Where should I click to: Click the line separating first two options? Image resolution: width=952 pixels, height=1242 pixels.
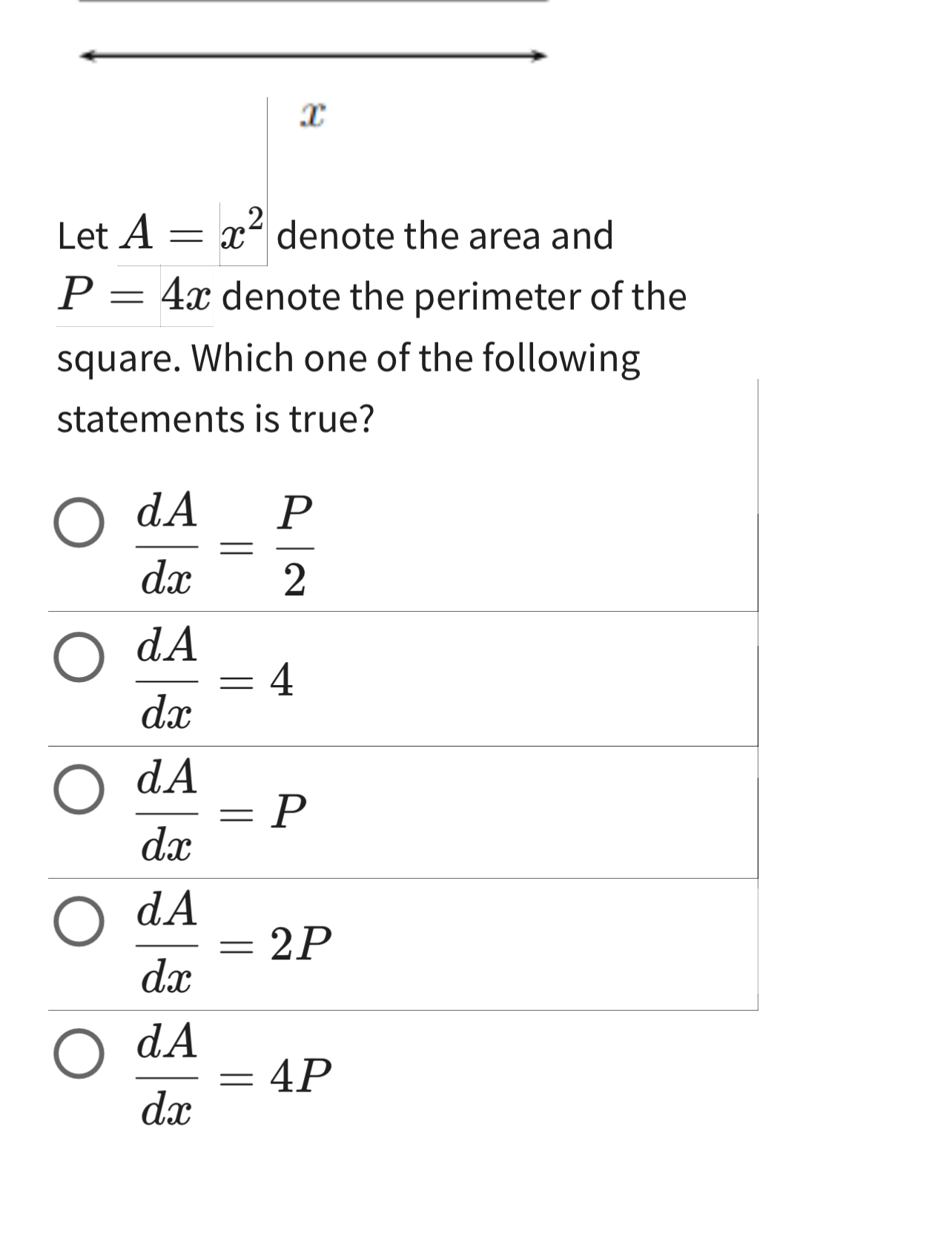pyautogui.click(x=400, y=610)
